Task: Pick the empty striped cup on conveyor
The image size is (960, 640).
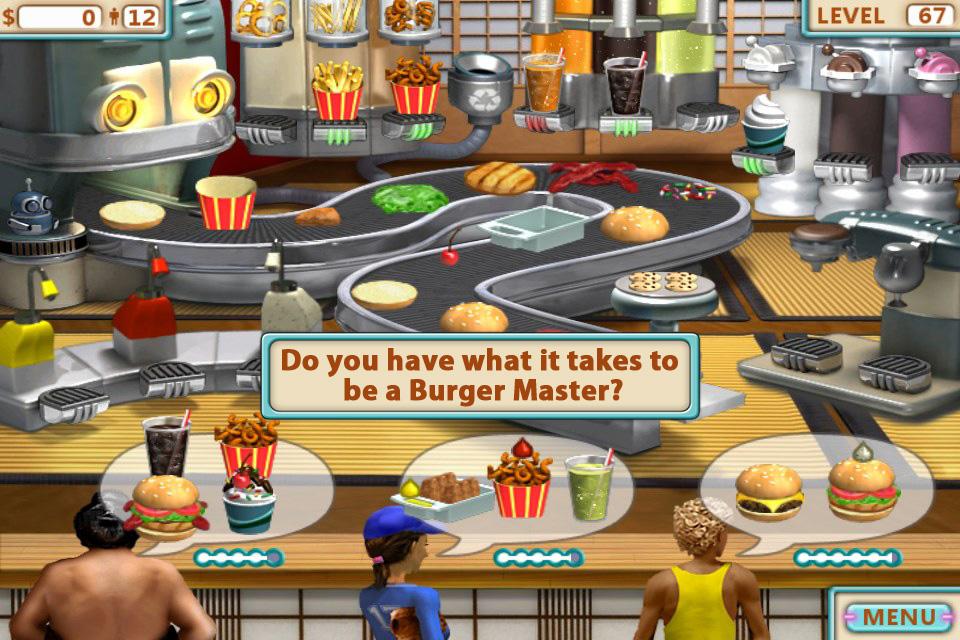Action: tap(225, 202)
